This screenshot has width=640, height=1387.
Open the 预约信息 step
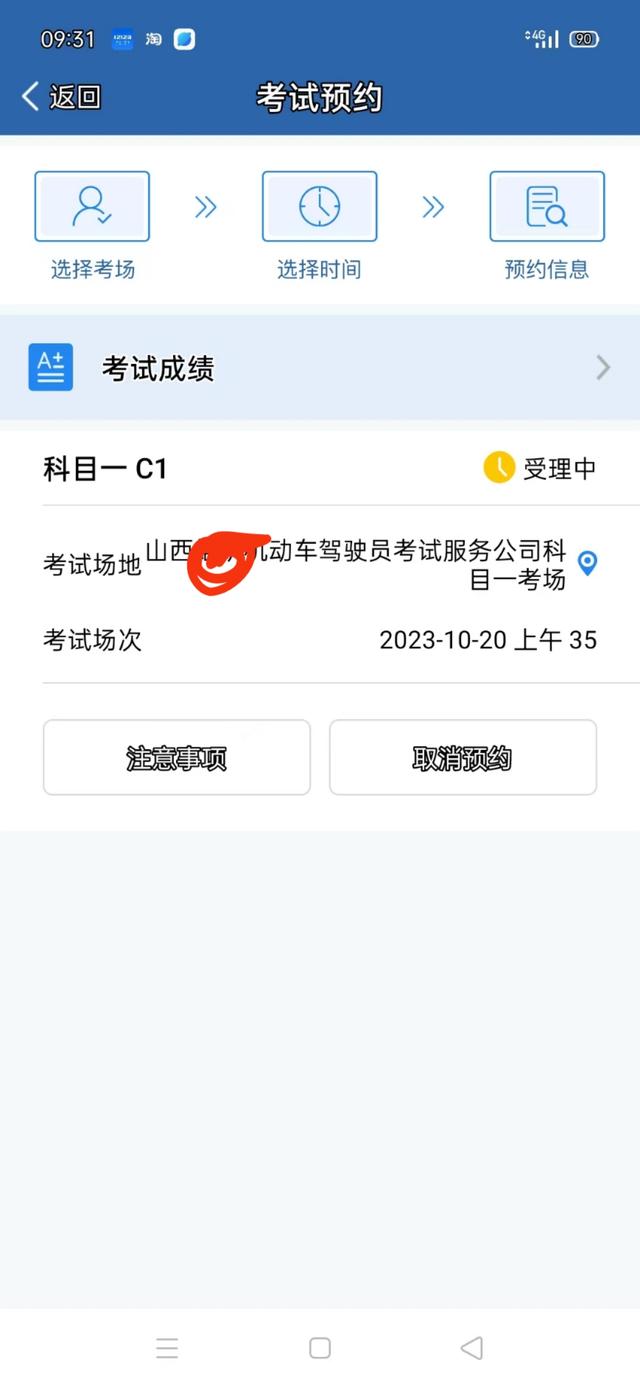(x=546, y=225)
